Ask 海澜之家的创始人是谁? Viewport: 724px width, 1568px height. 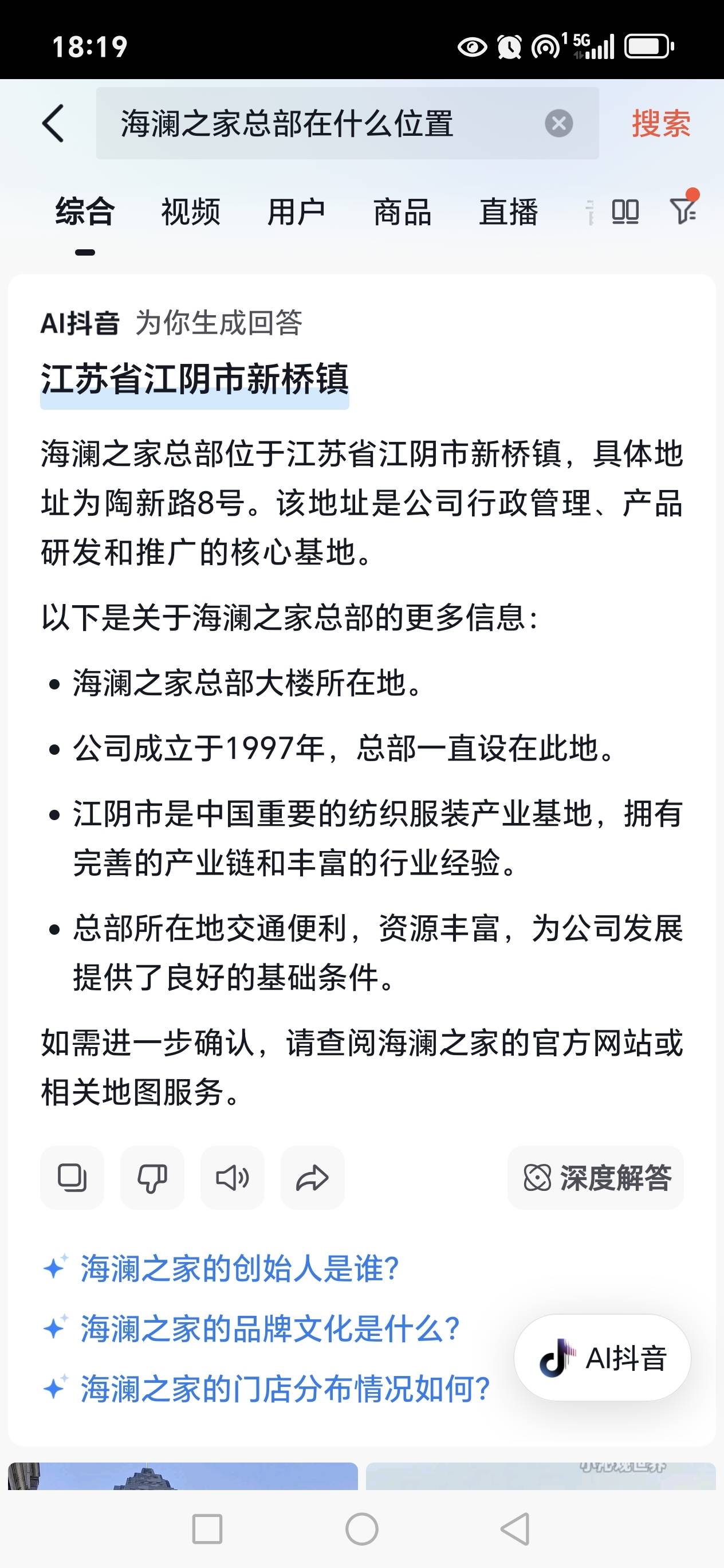tap(239, 1269)
